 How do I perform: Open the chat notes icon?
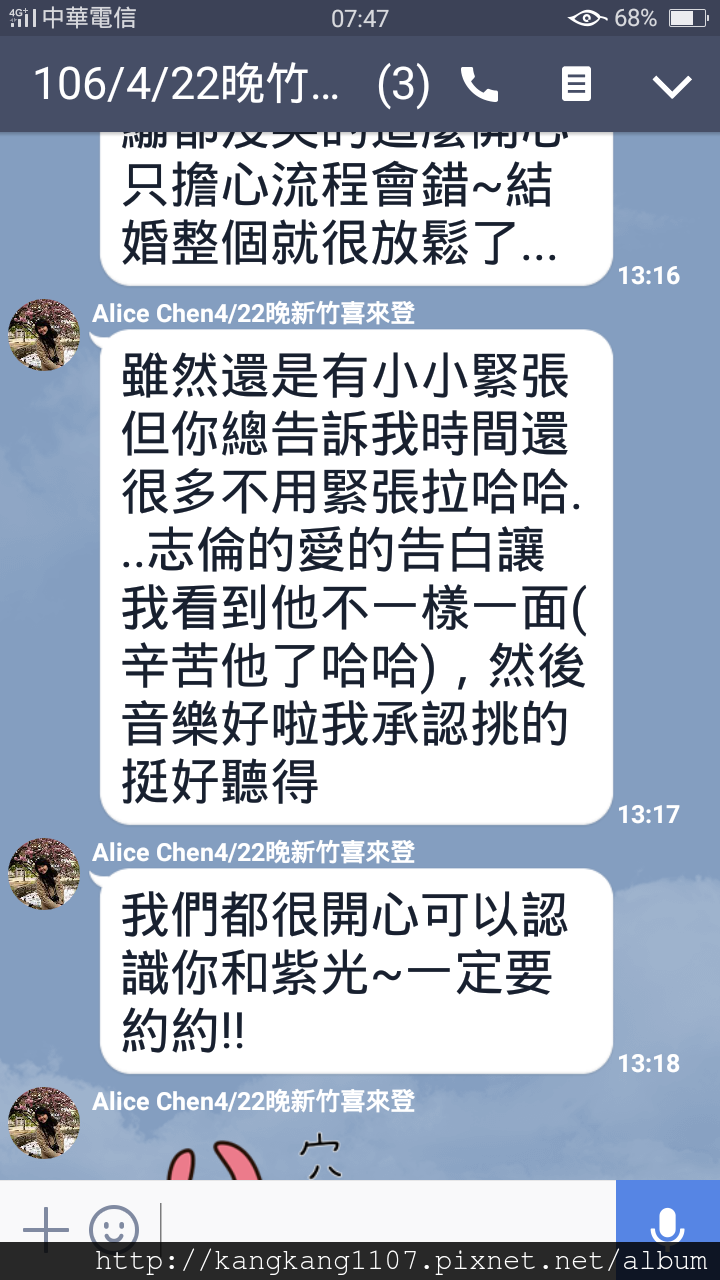[x=576, y=85]
